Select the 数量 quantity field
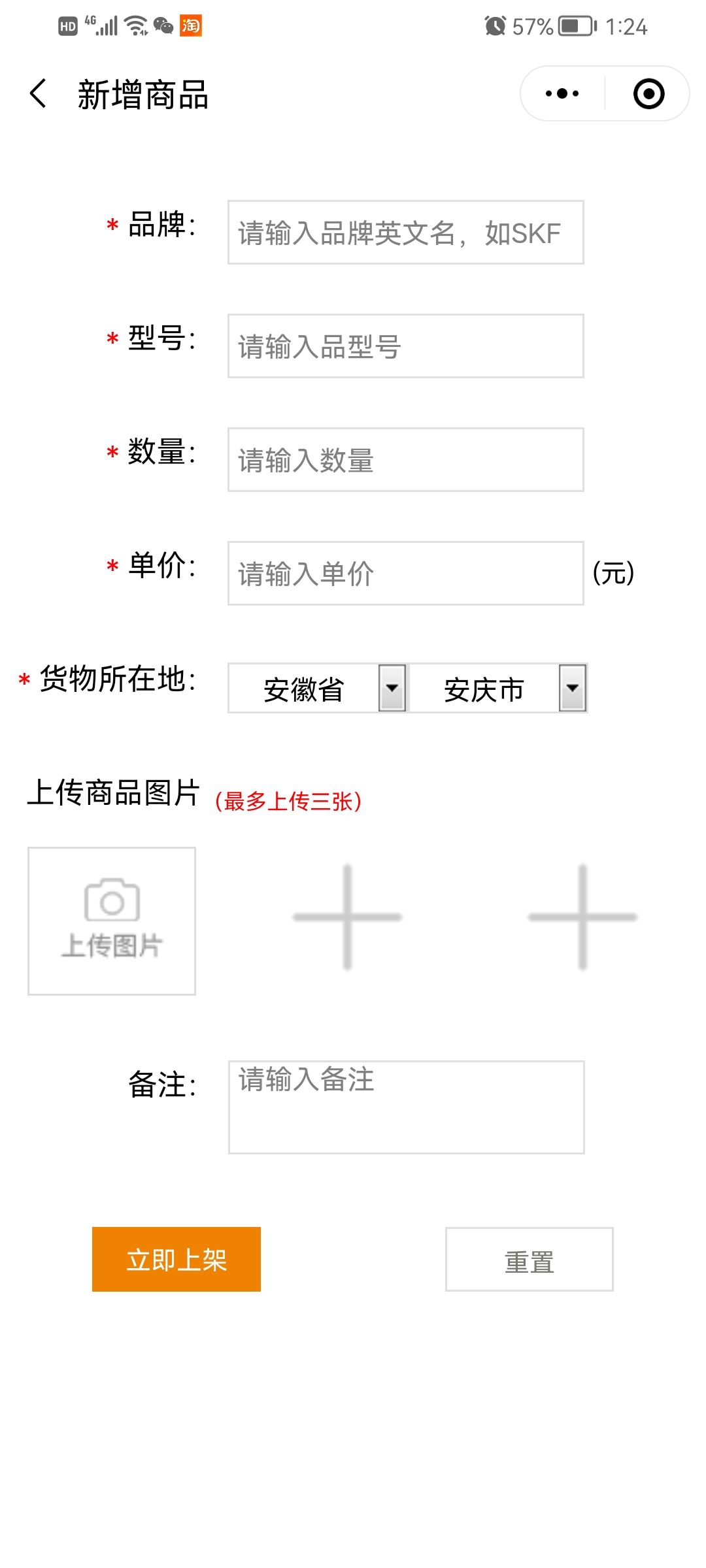The image size is (706, 1568). (405, 460)
